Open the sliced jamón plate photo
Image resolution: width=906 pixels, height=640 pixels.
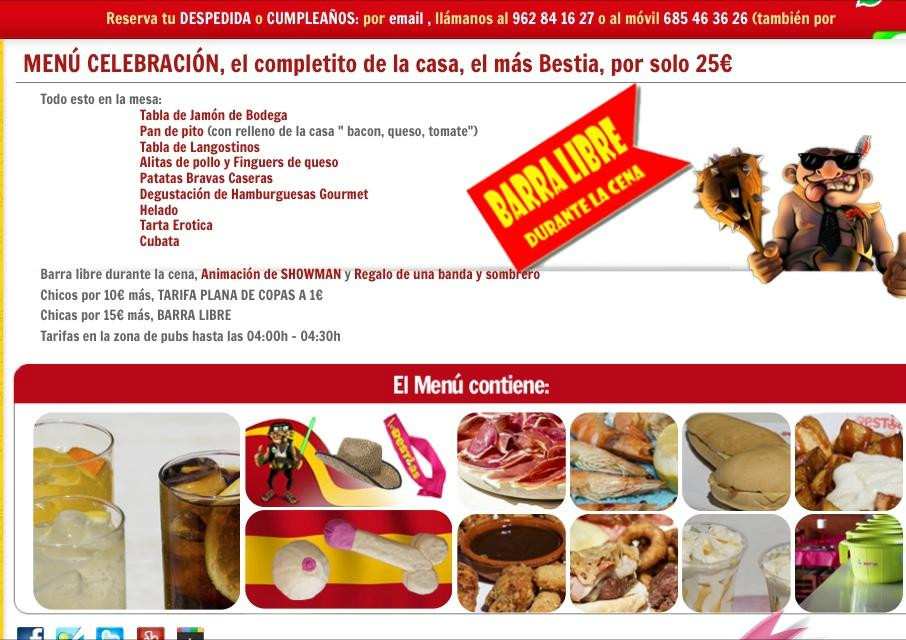tap(511, 460)
